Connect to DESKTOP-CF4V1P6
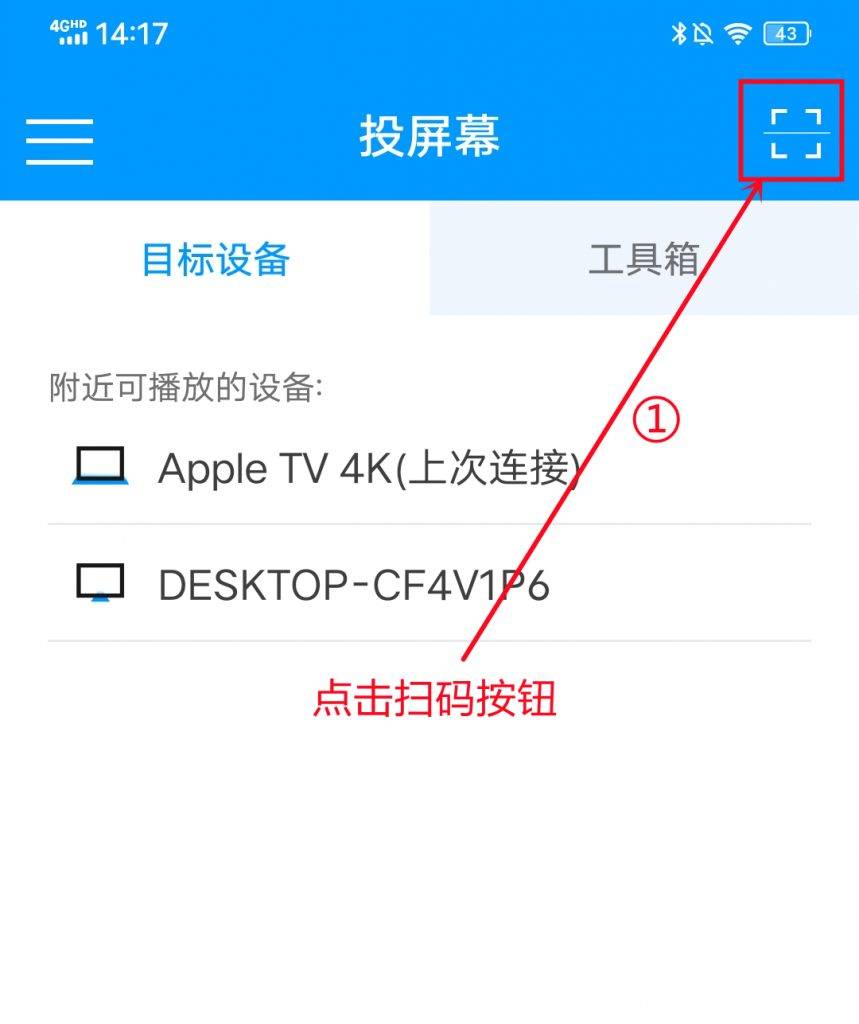 tap(353, 585)
